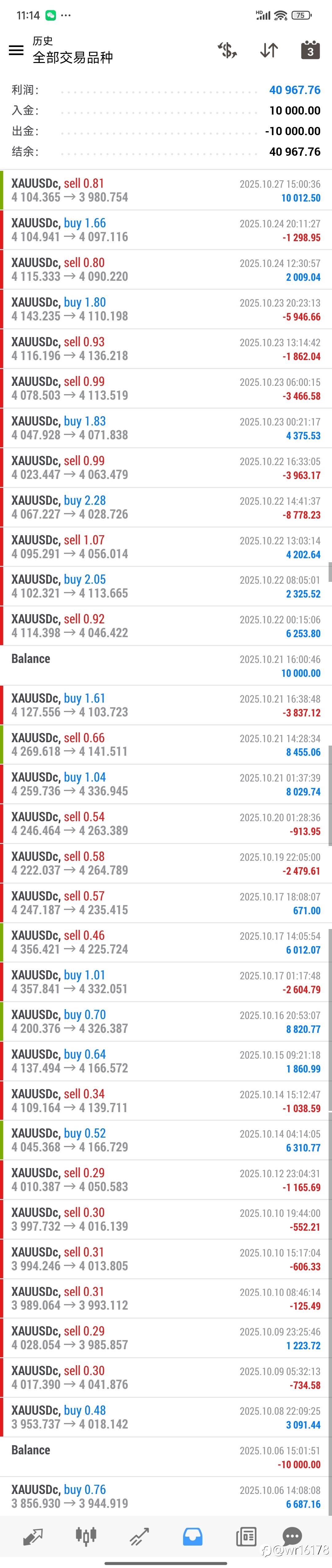
Task: Open the hamburger drawer menu
Action: click(17, 50)
